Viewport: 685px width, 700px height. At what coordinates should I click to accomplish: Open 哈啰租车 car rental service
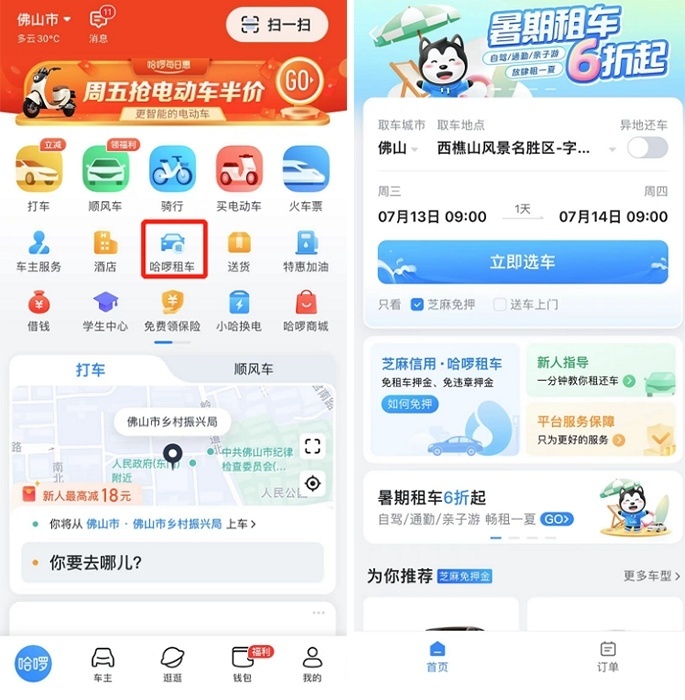tap(173, 250)
